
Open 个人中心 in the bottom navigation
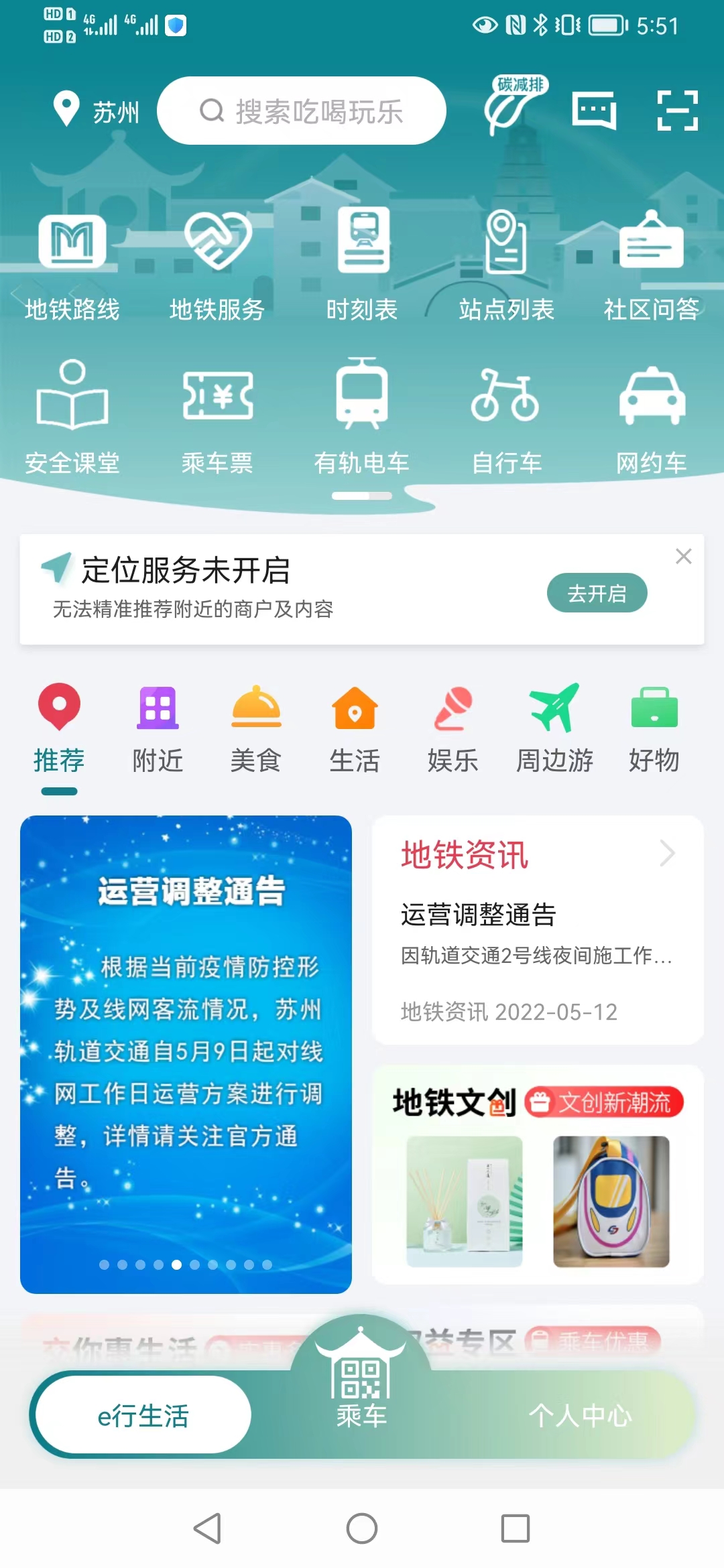582,1414
